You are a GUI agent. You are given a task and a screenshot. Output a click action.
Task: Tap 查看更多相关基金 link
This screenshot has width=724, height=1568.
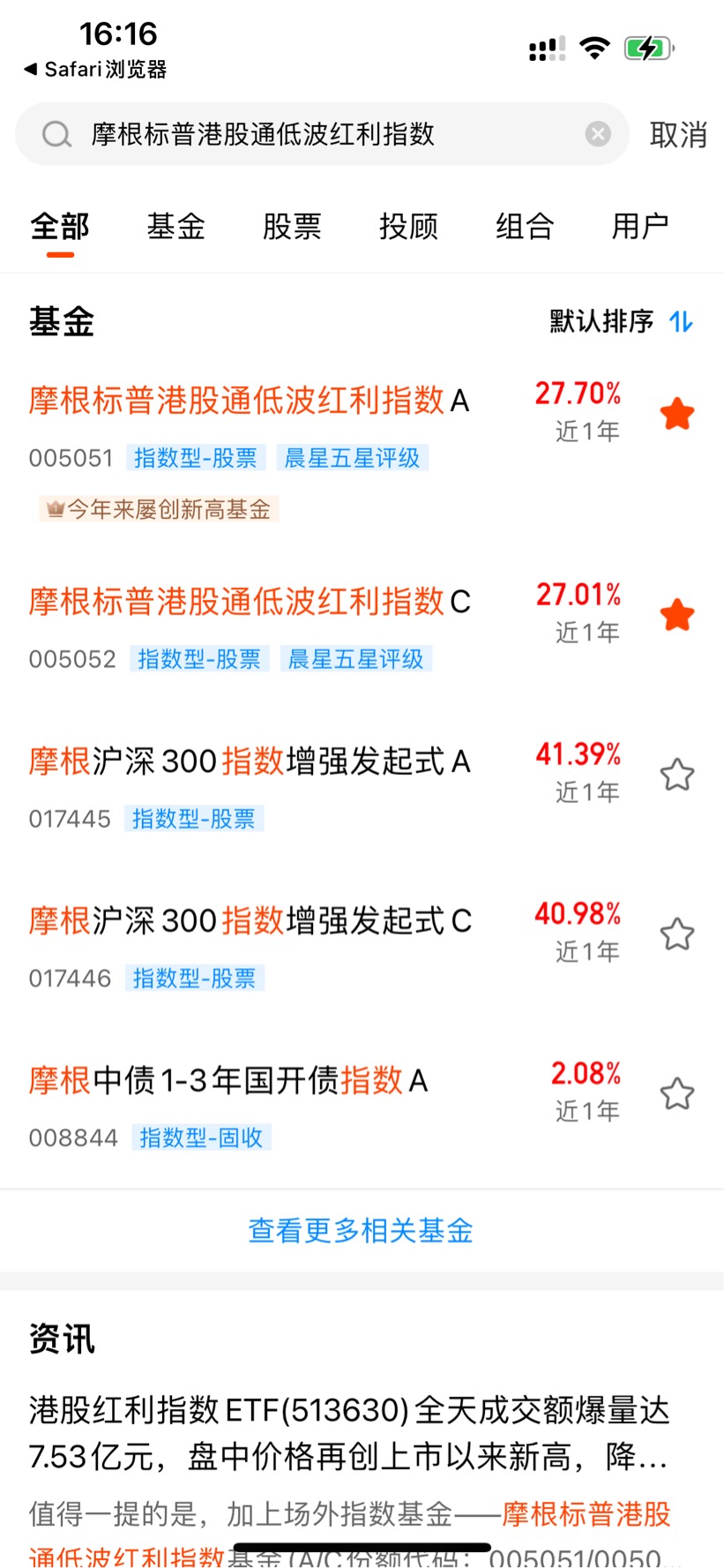click(x=361, y=1230)
